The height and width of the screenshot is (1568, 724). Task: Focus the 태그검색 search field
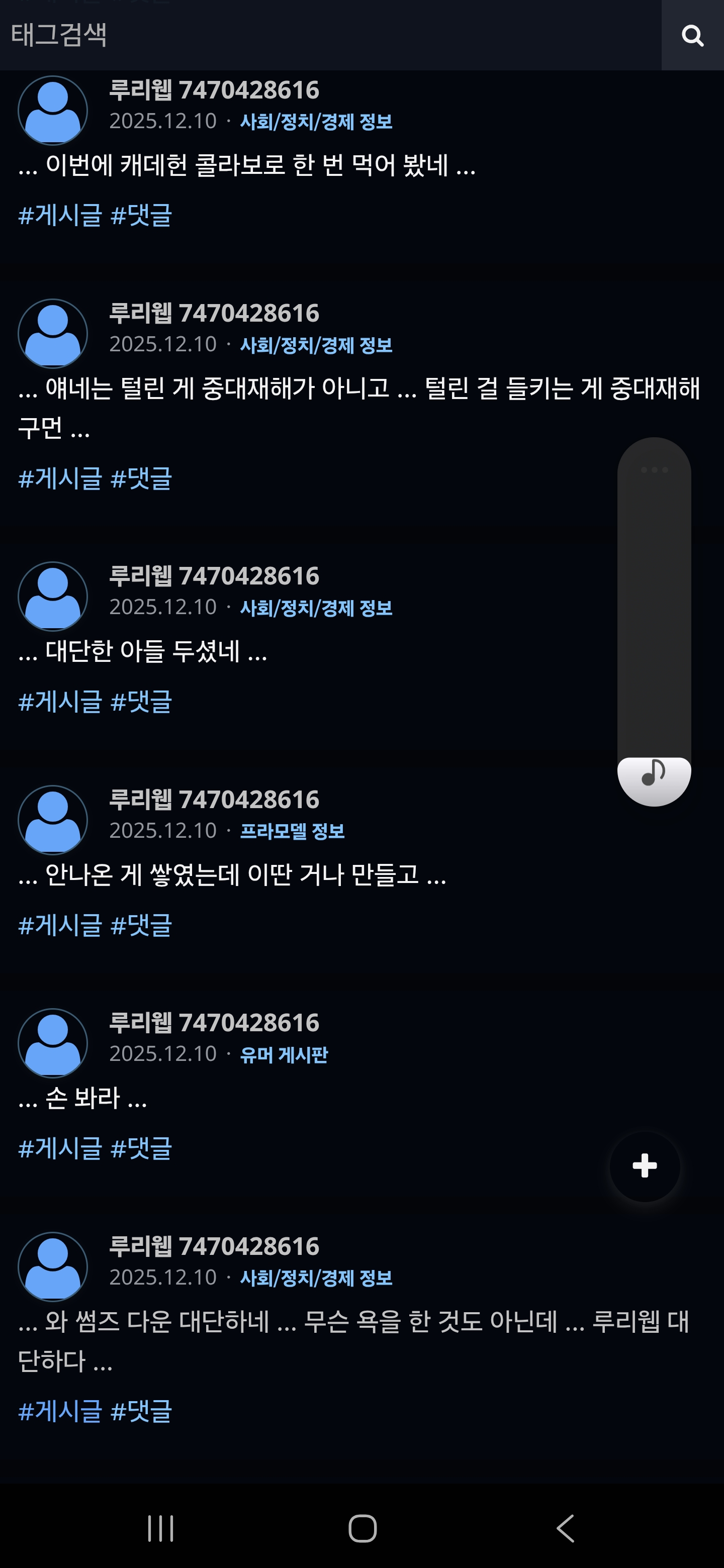pos(329,35)
